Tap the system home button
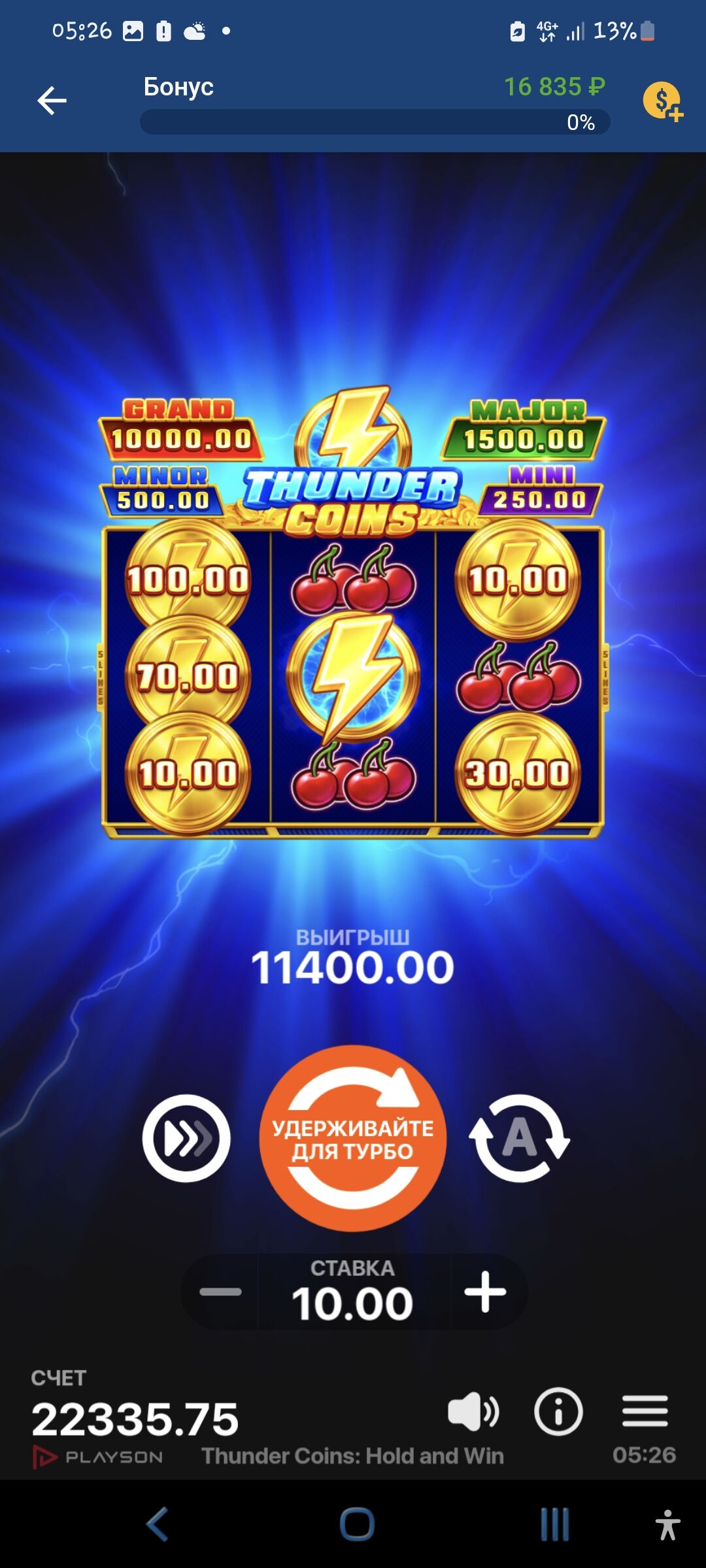Viewport: 706px width, 1568px height. pyautogui.click(x=357, y=1524)
